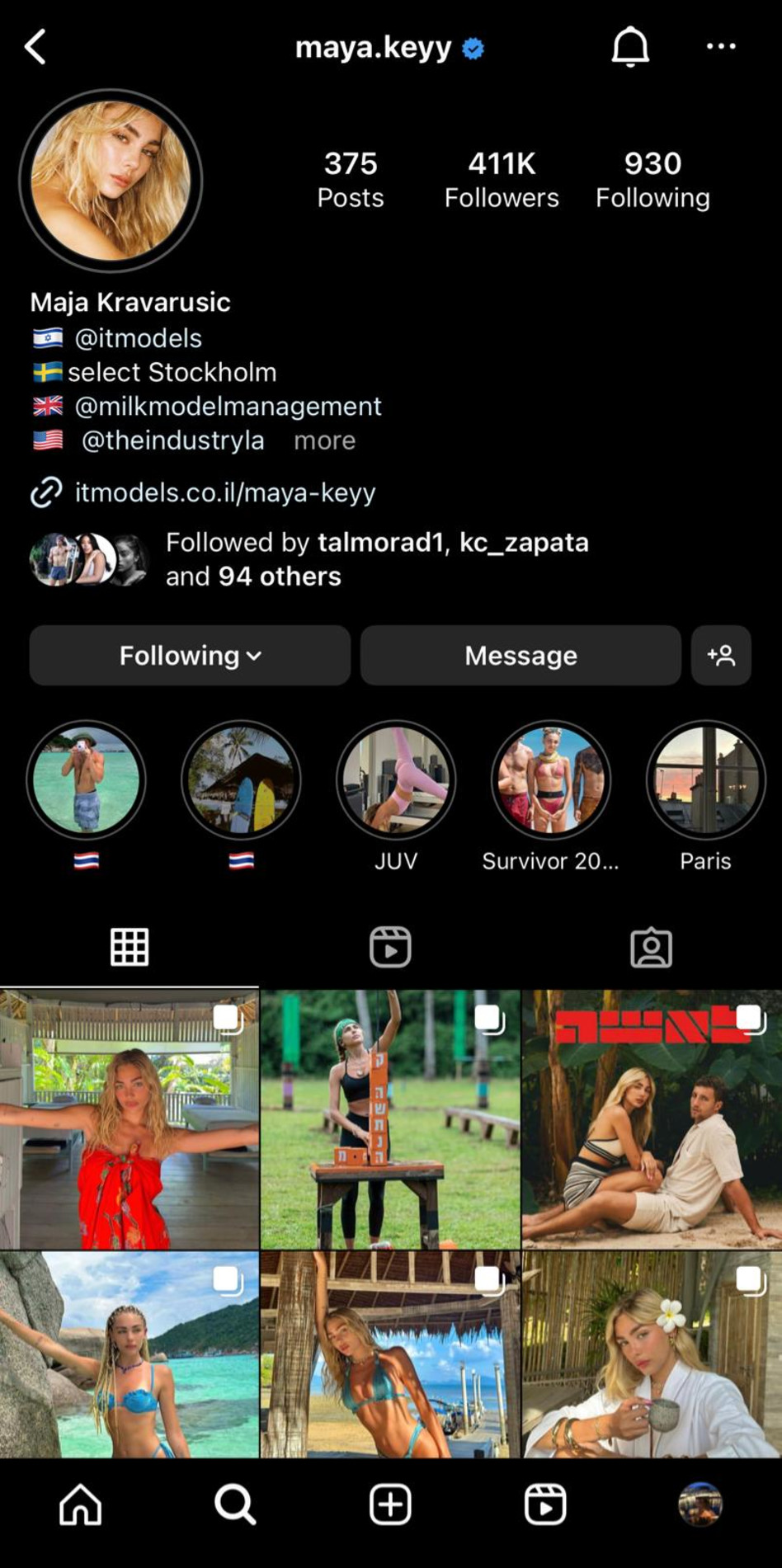Switch to the Reels tab of the profile
The width and height of the screenshot is (782, 1568).
(390, 947)
